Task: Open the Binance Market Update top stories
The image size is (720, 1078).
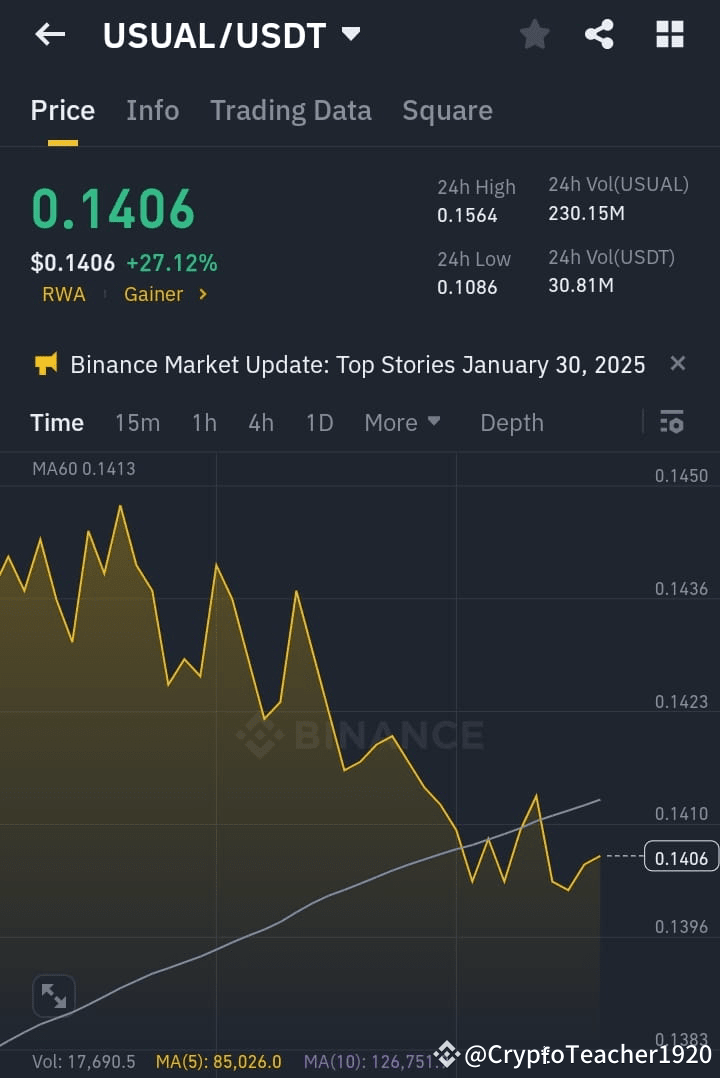Action: click(356, 364)
